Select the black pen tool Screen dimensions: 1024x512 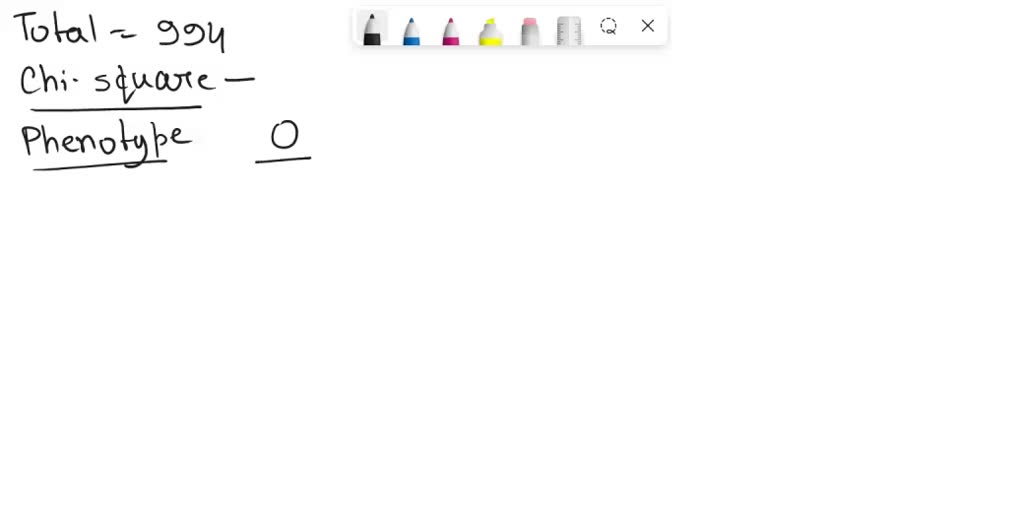tap(372, 28)
